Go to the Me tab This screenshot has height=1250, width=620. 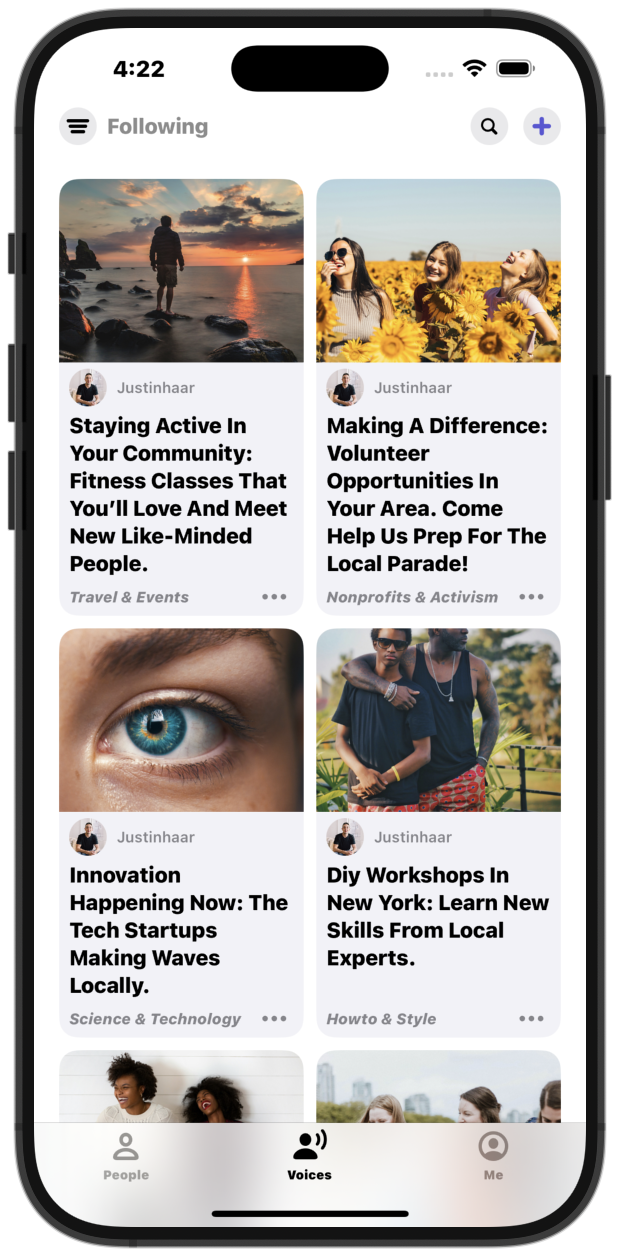tap(493, 1156)
